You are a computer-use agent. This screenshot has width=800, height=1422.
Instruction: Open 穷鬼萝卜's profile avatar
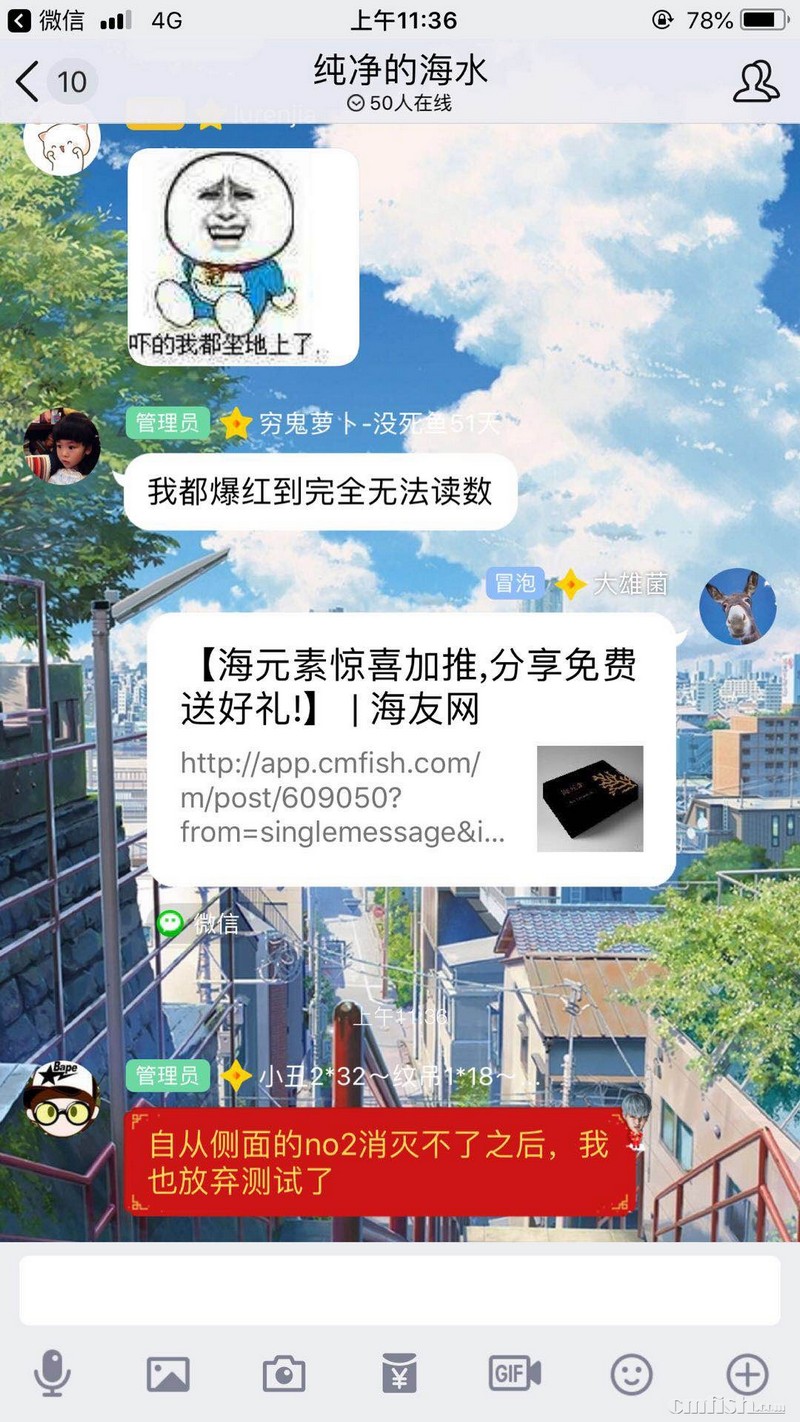[62, 446]
